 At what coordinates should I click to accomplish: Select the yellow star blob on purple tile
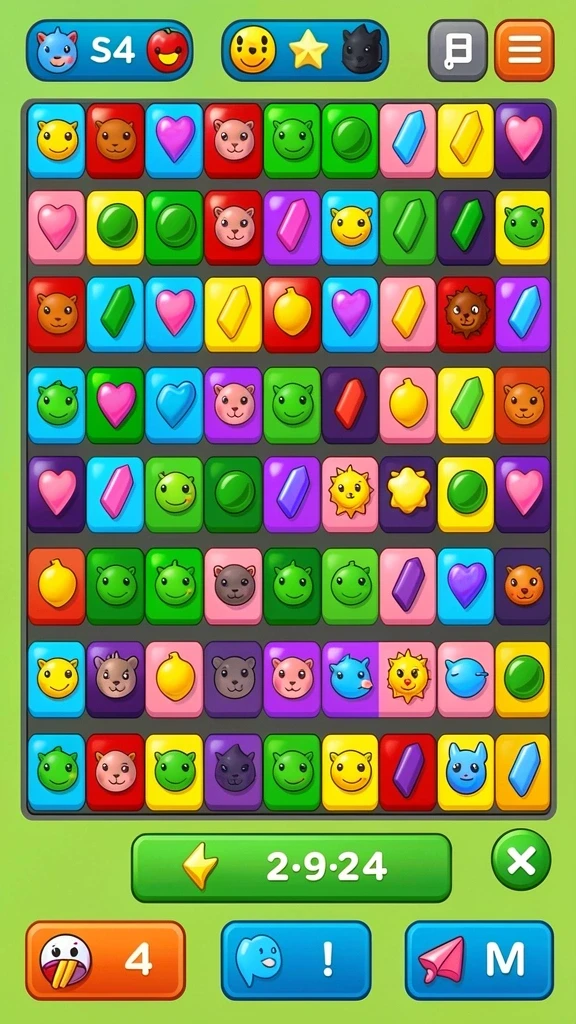408,494
